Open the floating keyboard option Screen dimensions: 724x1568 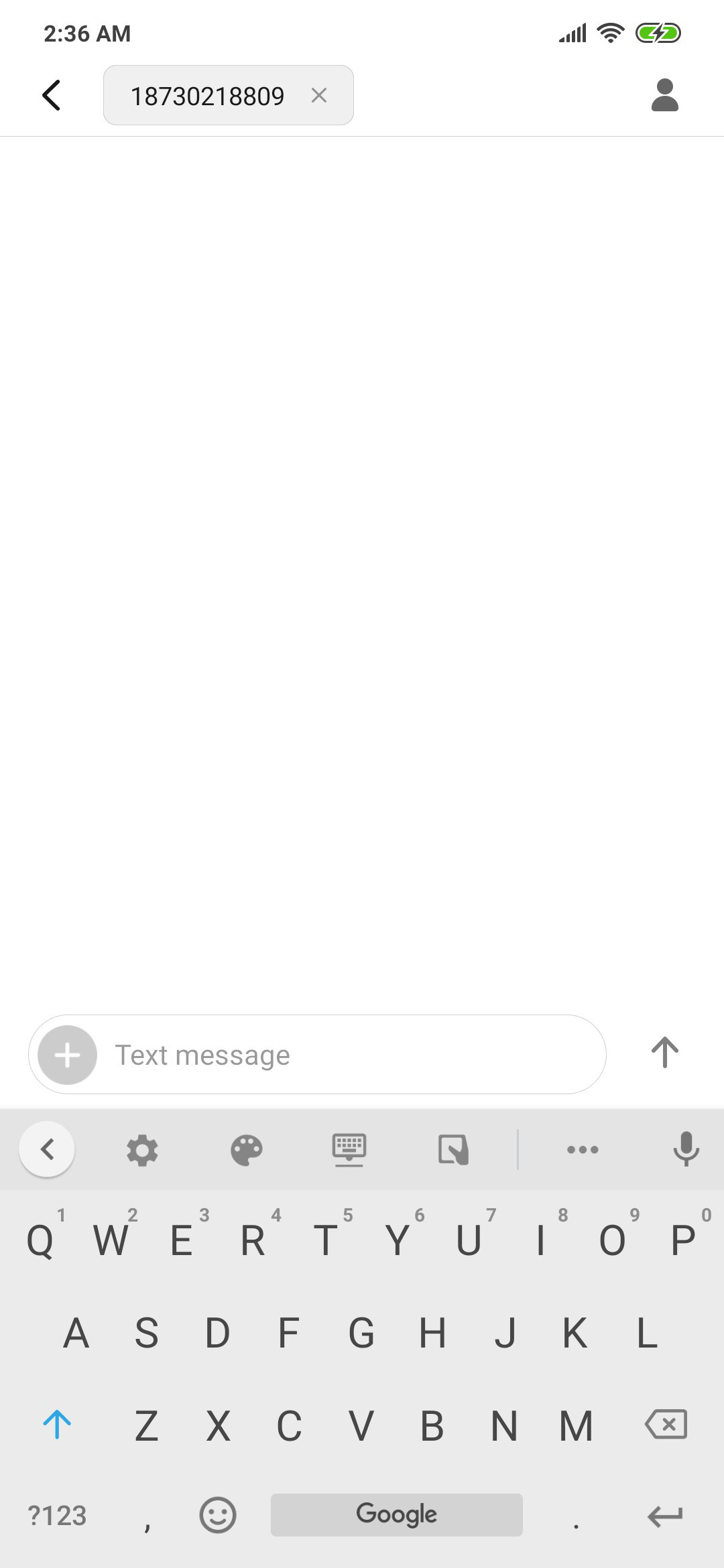tap(349, 1151)
